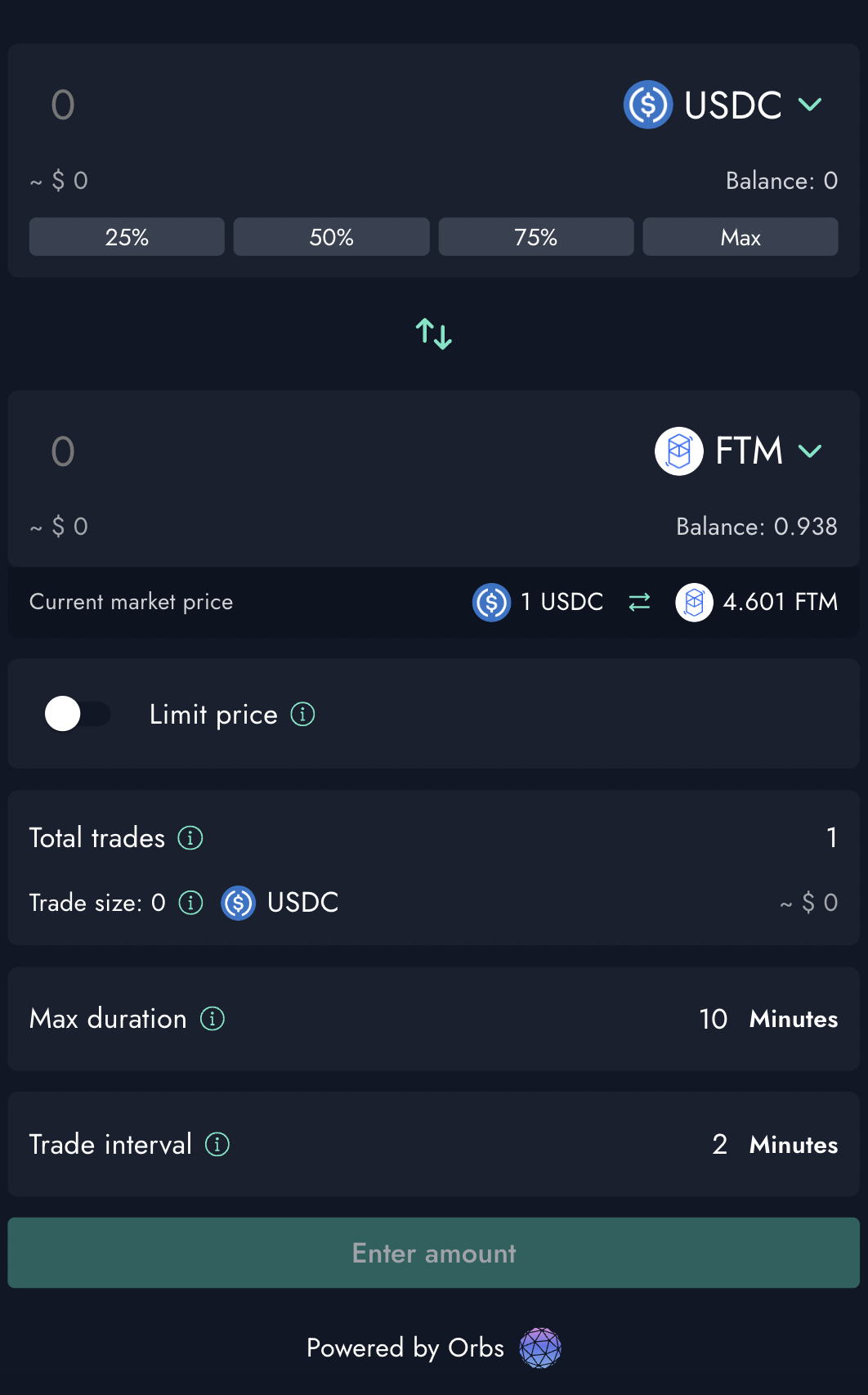This screenshot has width=868, height=1395.
Task: Swap the token order with arrows
Action: 434,334
